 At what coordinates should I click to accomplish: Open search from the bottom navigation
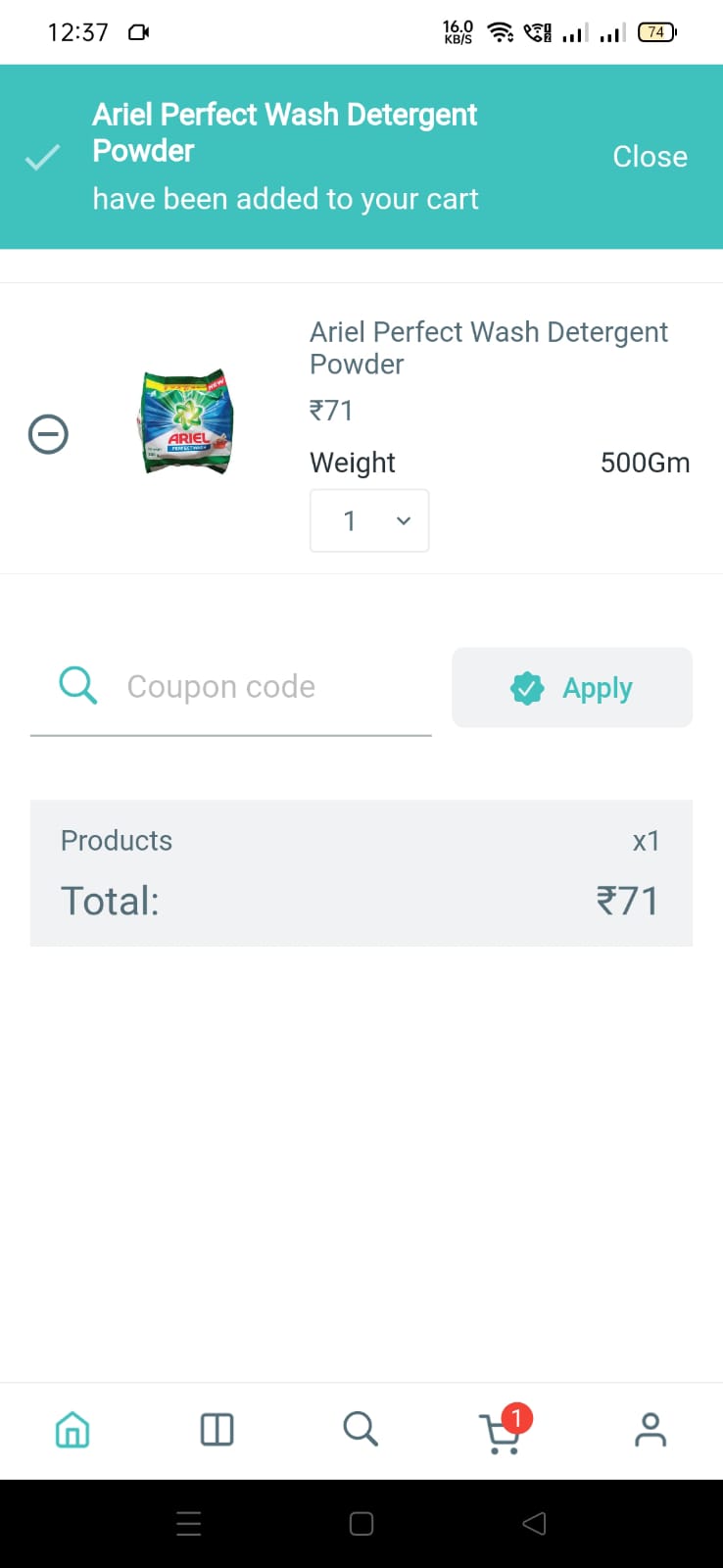pos(361,1429)
